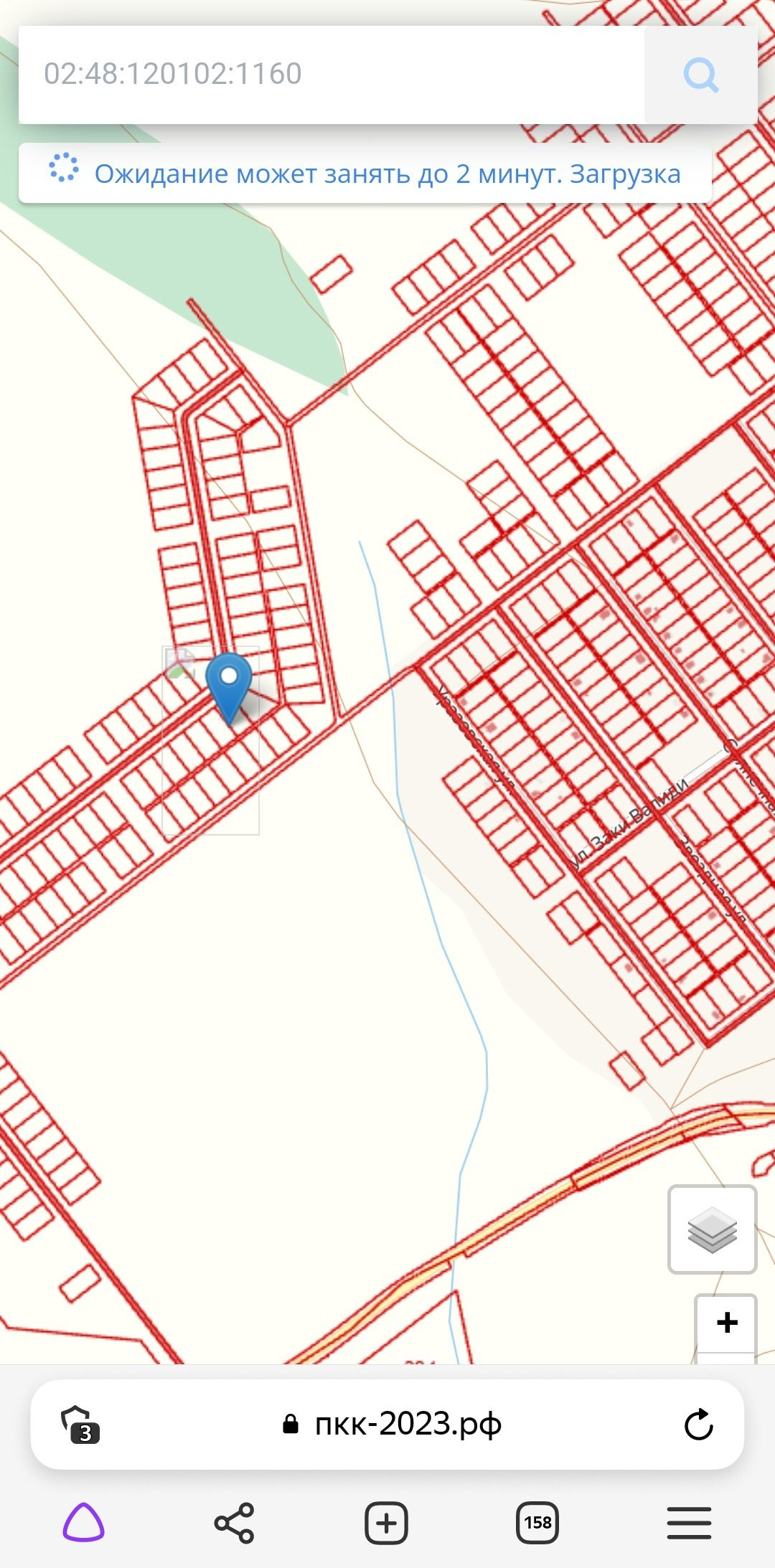Viewport: 775px width, 1568px height.
Task: Share this page
Action: pos(234,1522)
